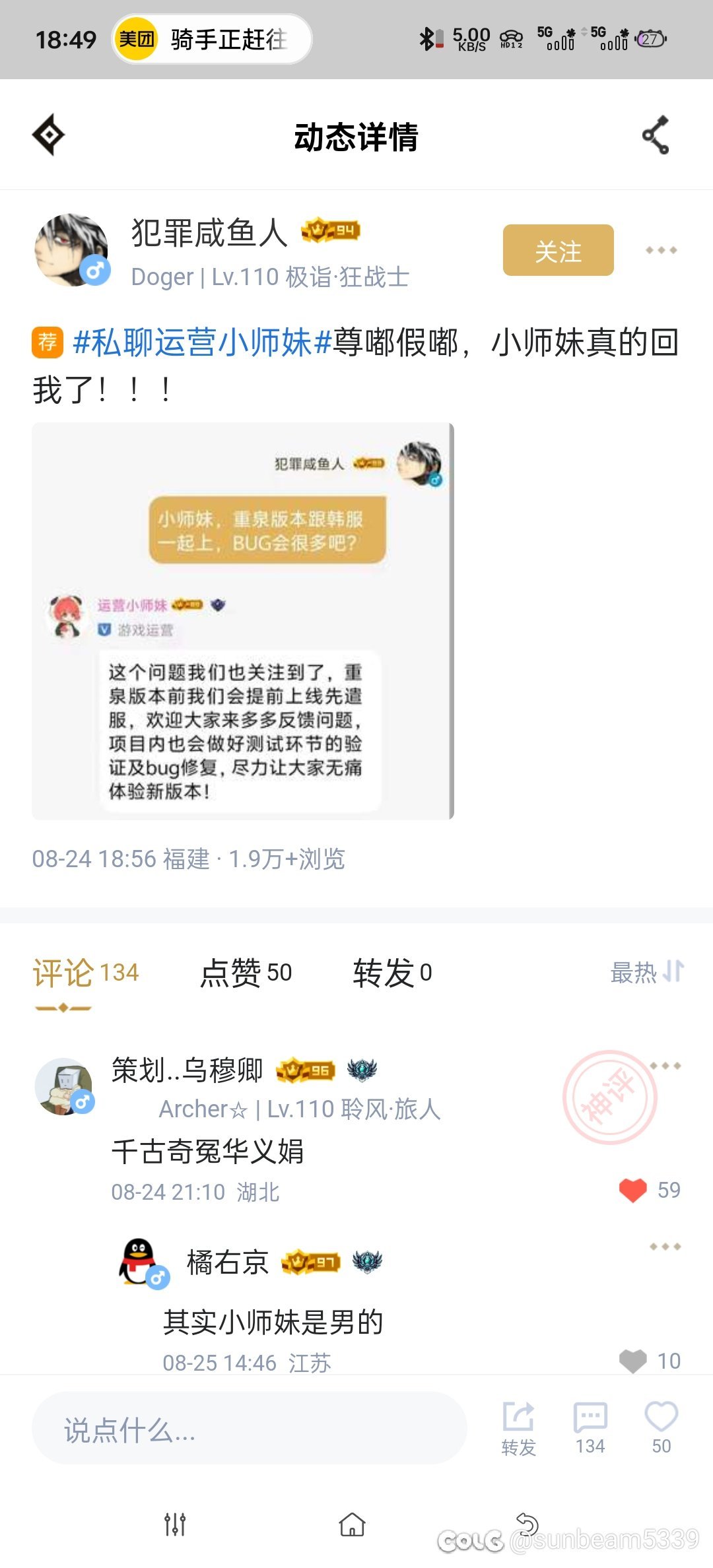Viewport: 713px width, 1568px height.
Task: Open more options on 橘右京's reply
Action: tap(664, 1247)
